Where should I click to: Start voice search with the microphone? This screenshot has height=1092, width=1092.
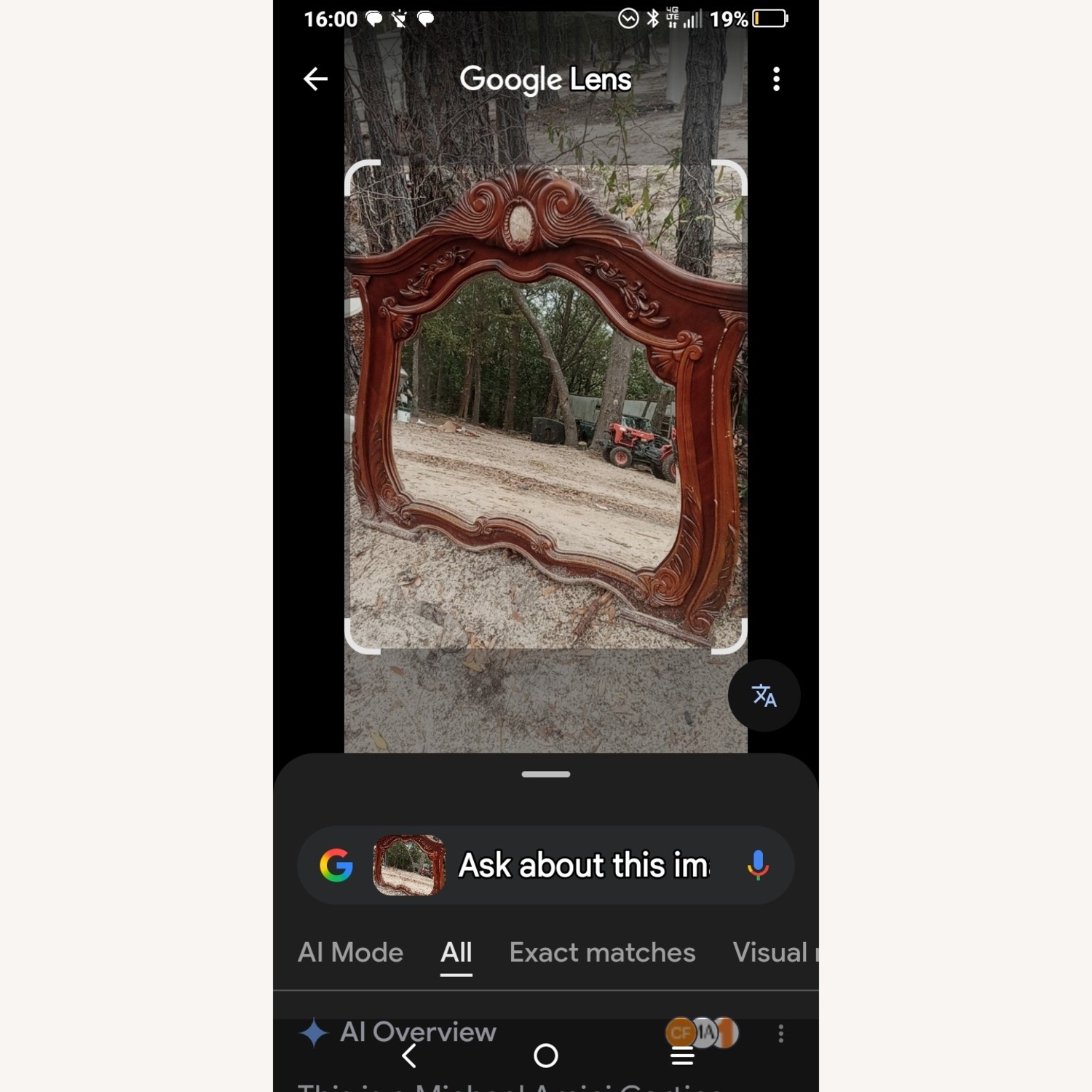(757, 866)
